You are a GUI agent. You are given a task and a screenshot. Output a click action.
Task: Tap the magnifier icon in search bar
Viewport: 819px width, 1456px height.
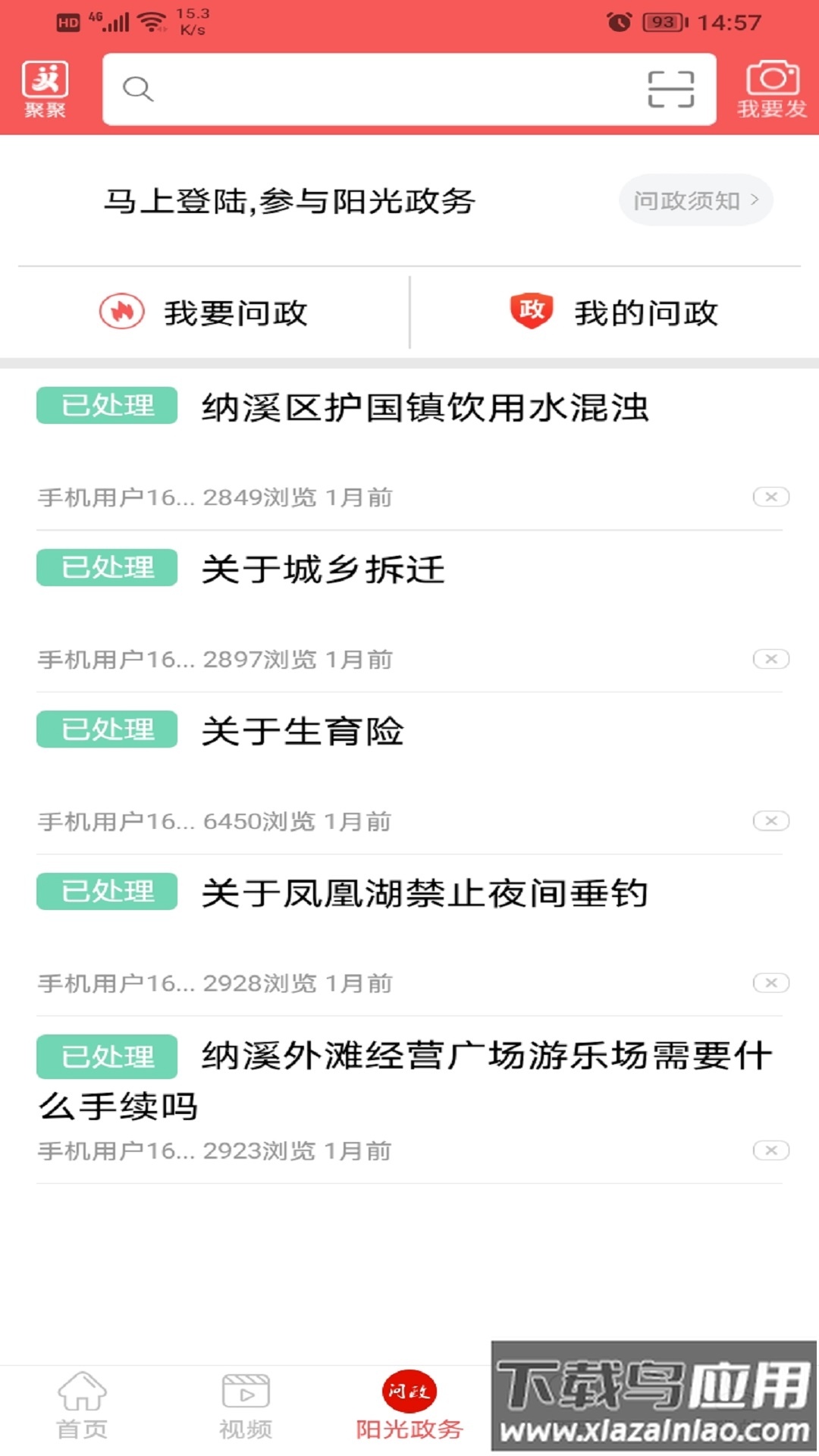136,89
